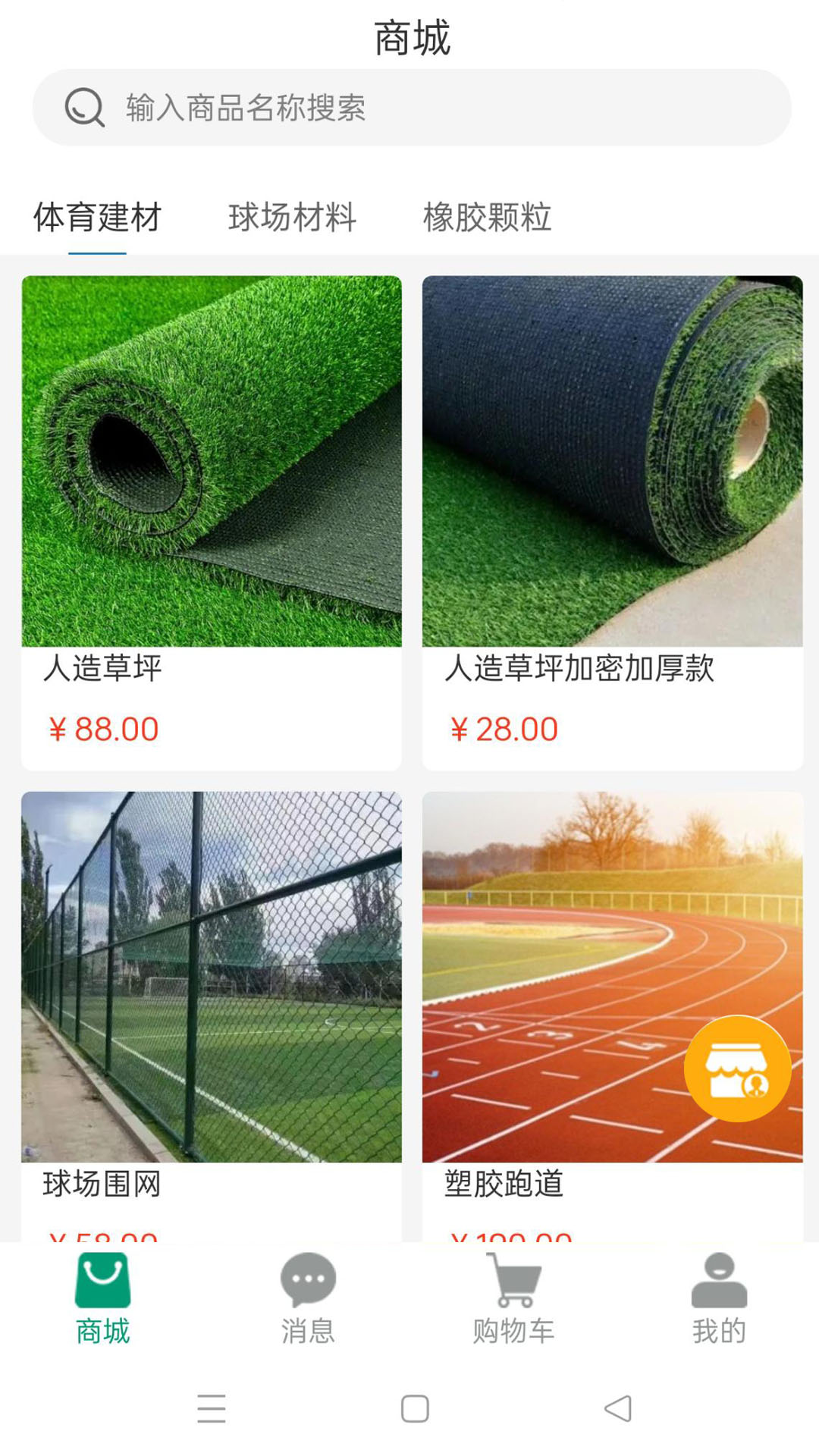Switch to the 橡胶颗粒 category tab

(x=488, y=218)
